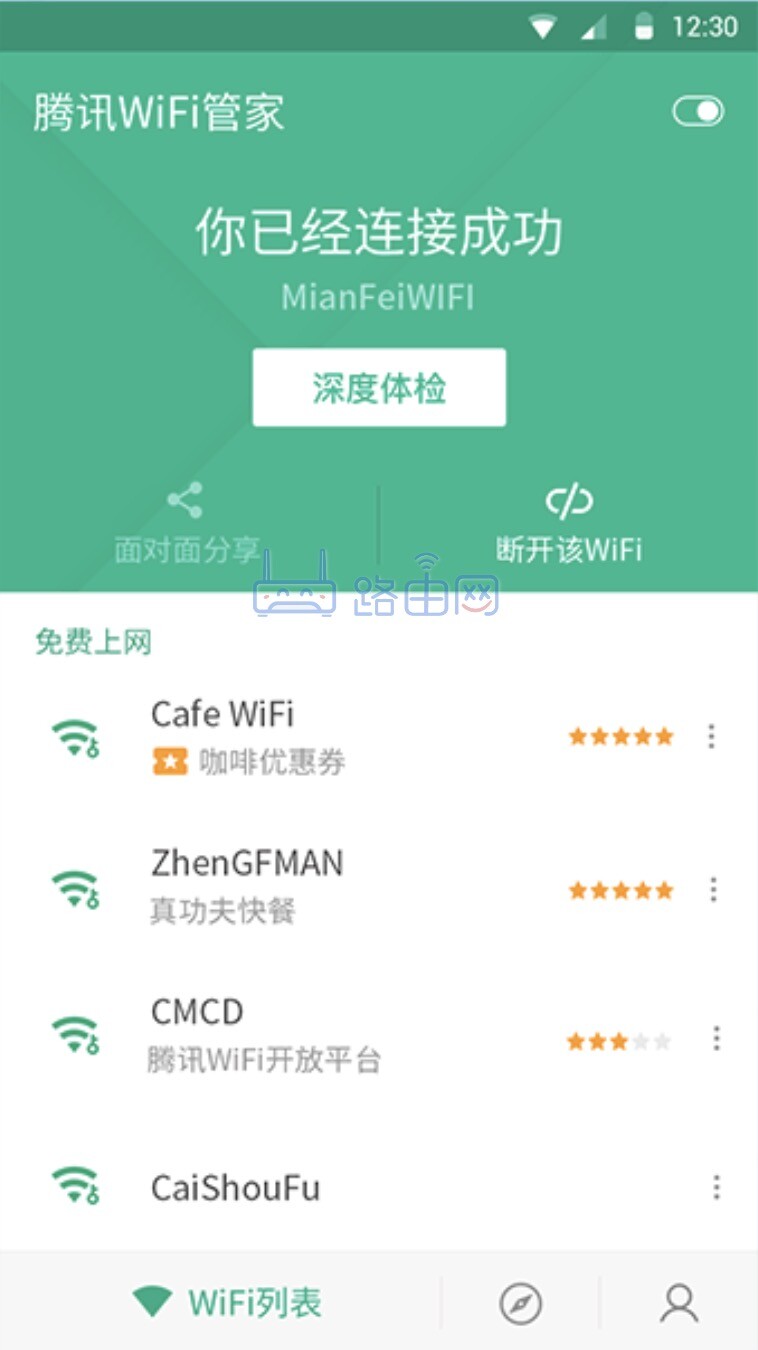Toggle the WiFi switch in the top bar
The width and height of the screenshot is (758, 1350).
point(697,111)
